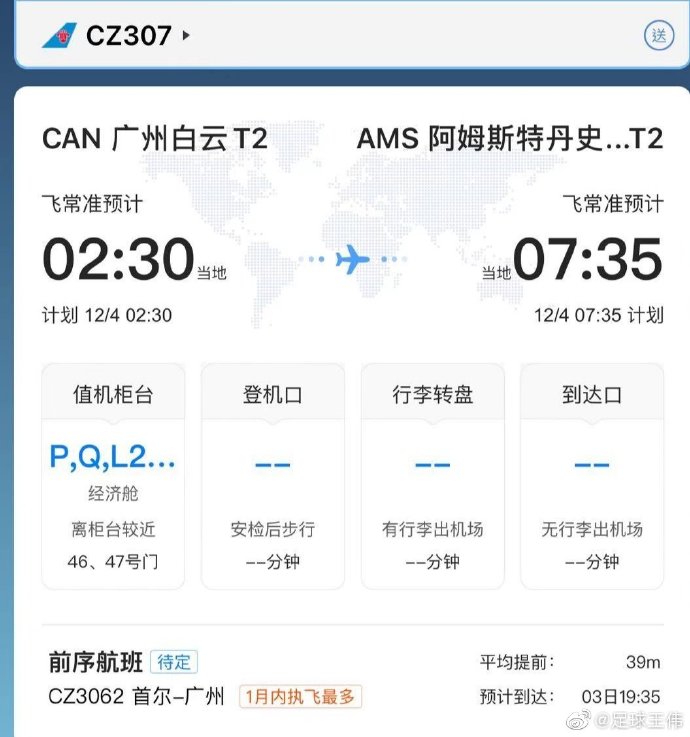Open the 行李转盘 baggage carousel card

432,476
